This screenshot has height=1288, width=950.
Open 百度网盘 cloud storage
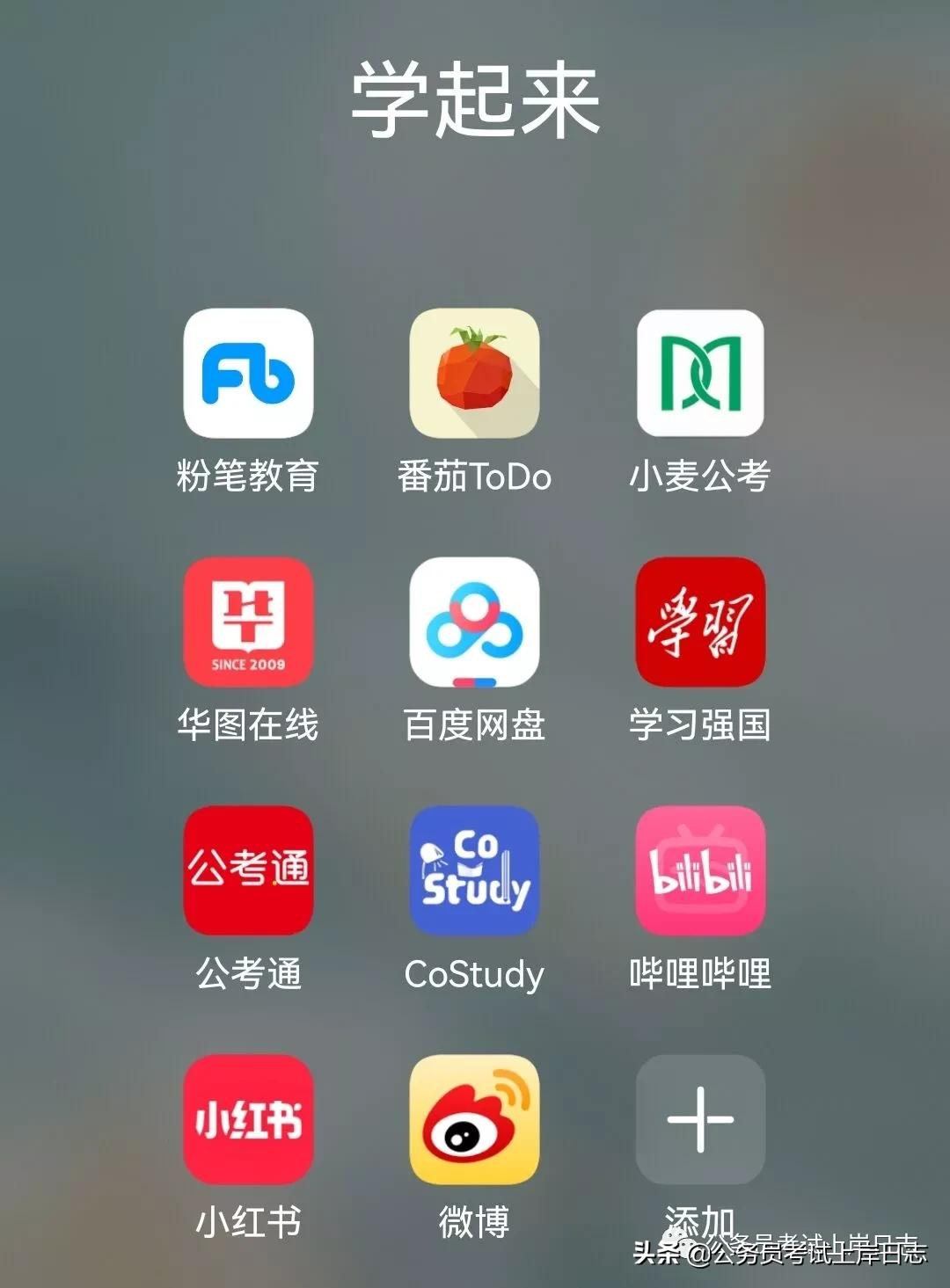point(473,624)
